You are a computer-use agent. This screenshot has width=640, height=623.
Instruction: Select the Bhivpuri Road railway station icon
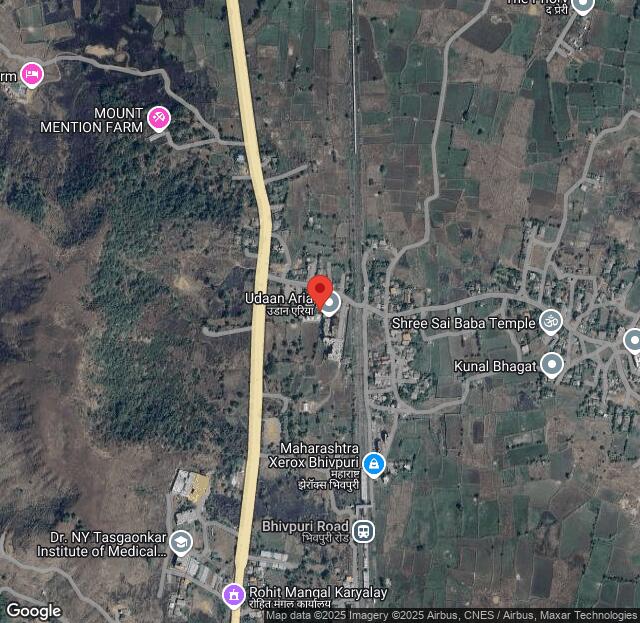tap(364, 530)
